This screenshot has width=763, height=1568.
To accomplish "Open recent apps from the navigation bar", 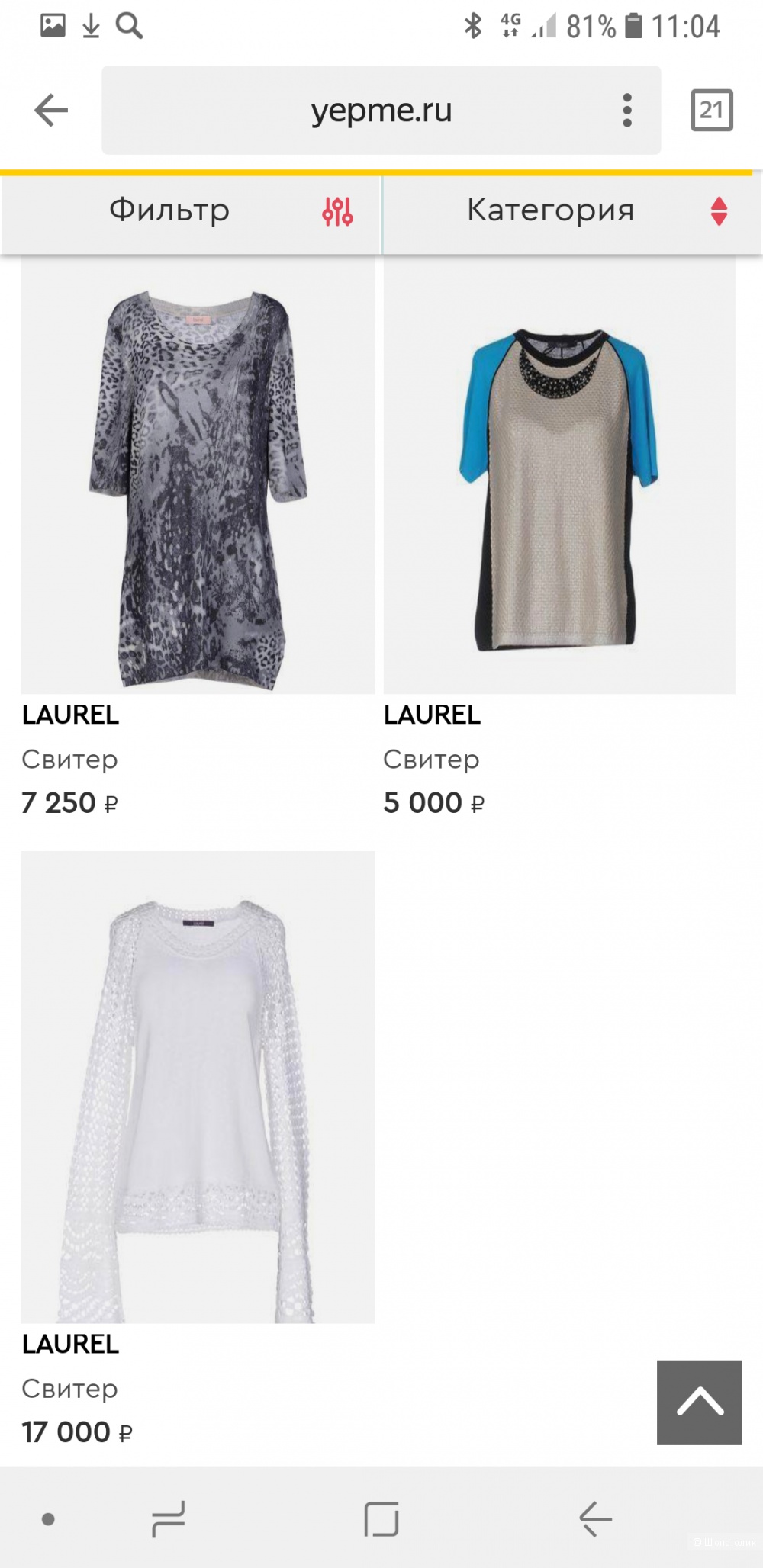I will pyautogui.click(x=168, y=1519).
